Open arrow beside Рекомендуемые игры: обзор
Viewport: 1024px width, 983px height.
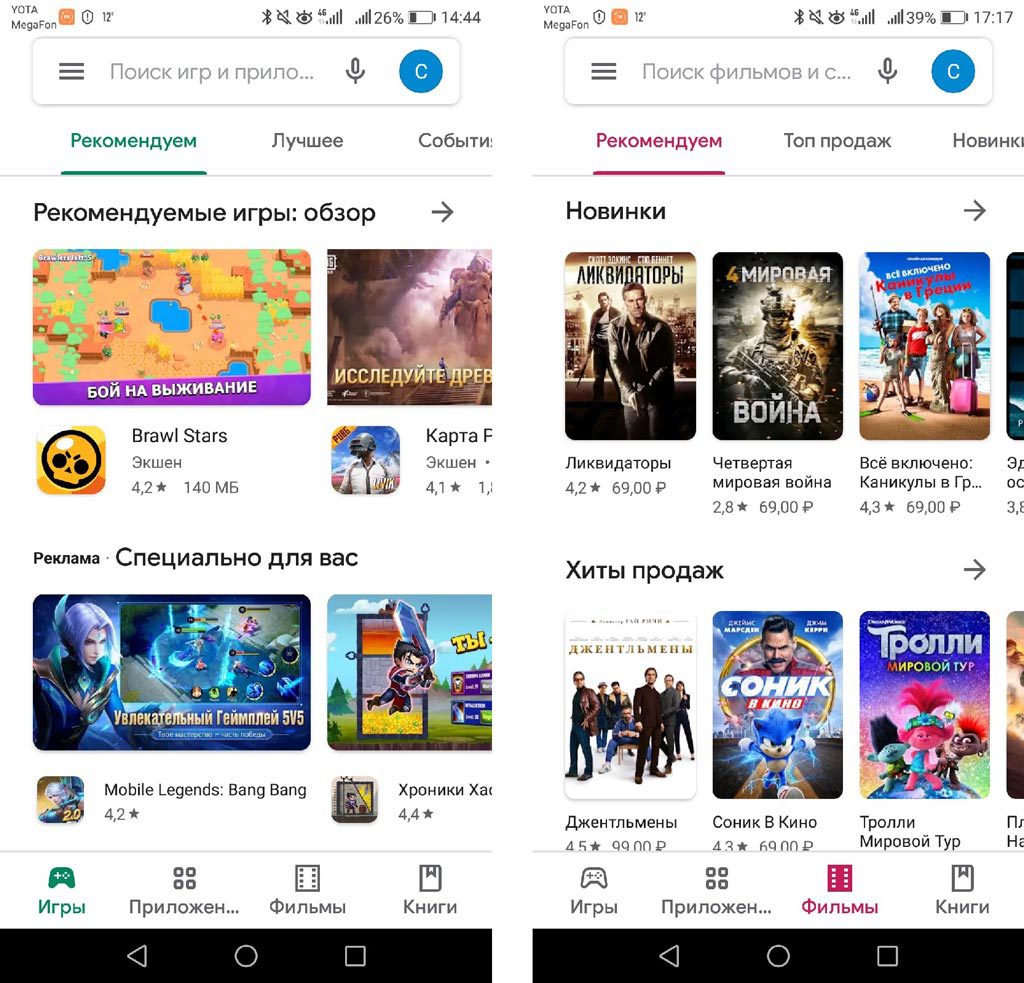tap(442, 212)
